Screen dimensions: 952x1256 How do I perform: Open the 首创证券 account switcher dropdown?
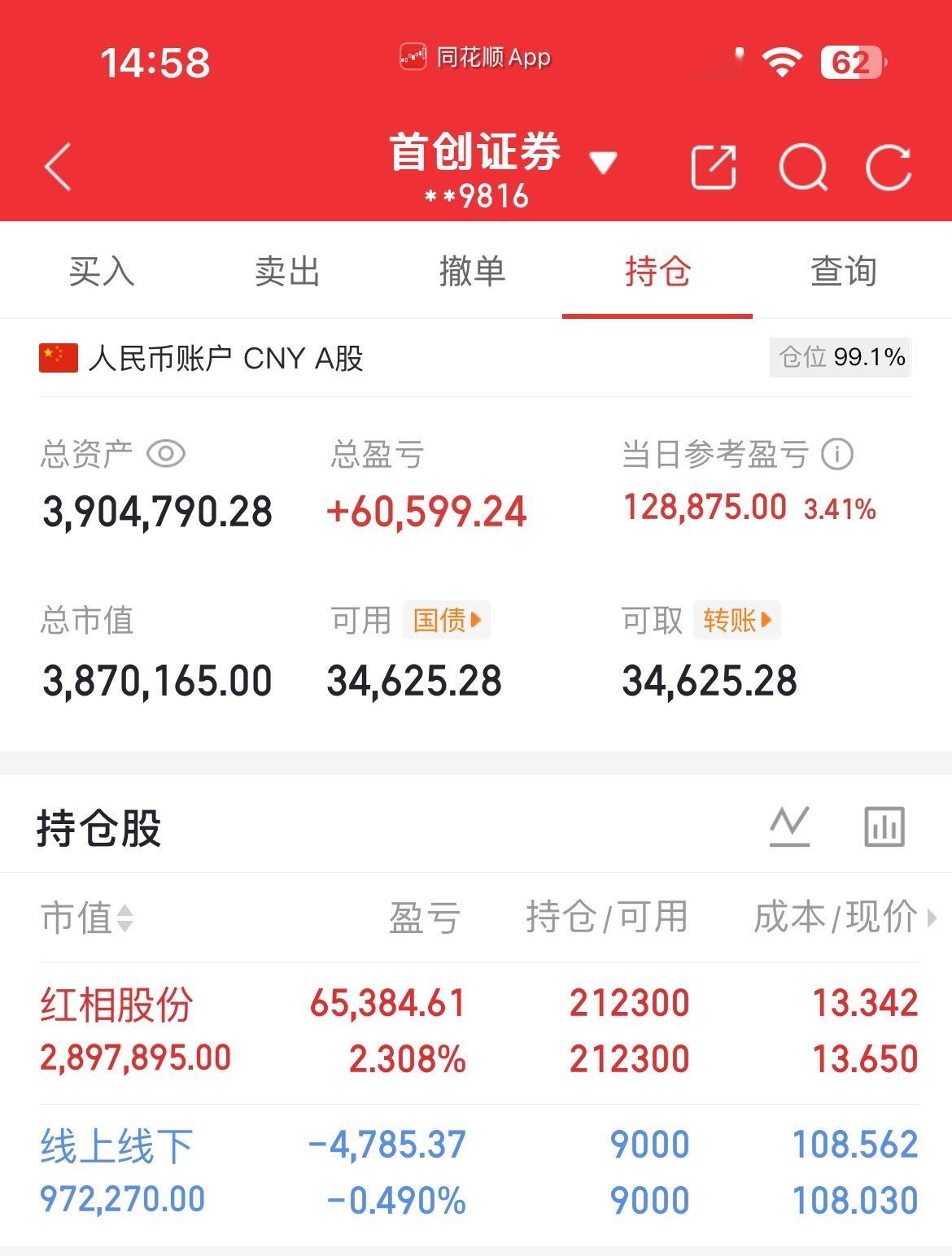tap(603, 163)
